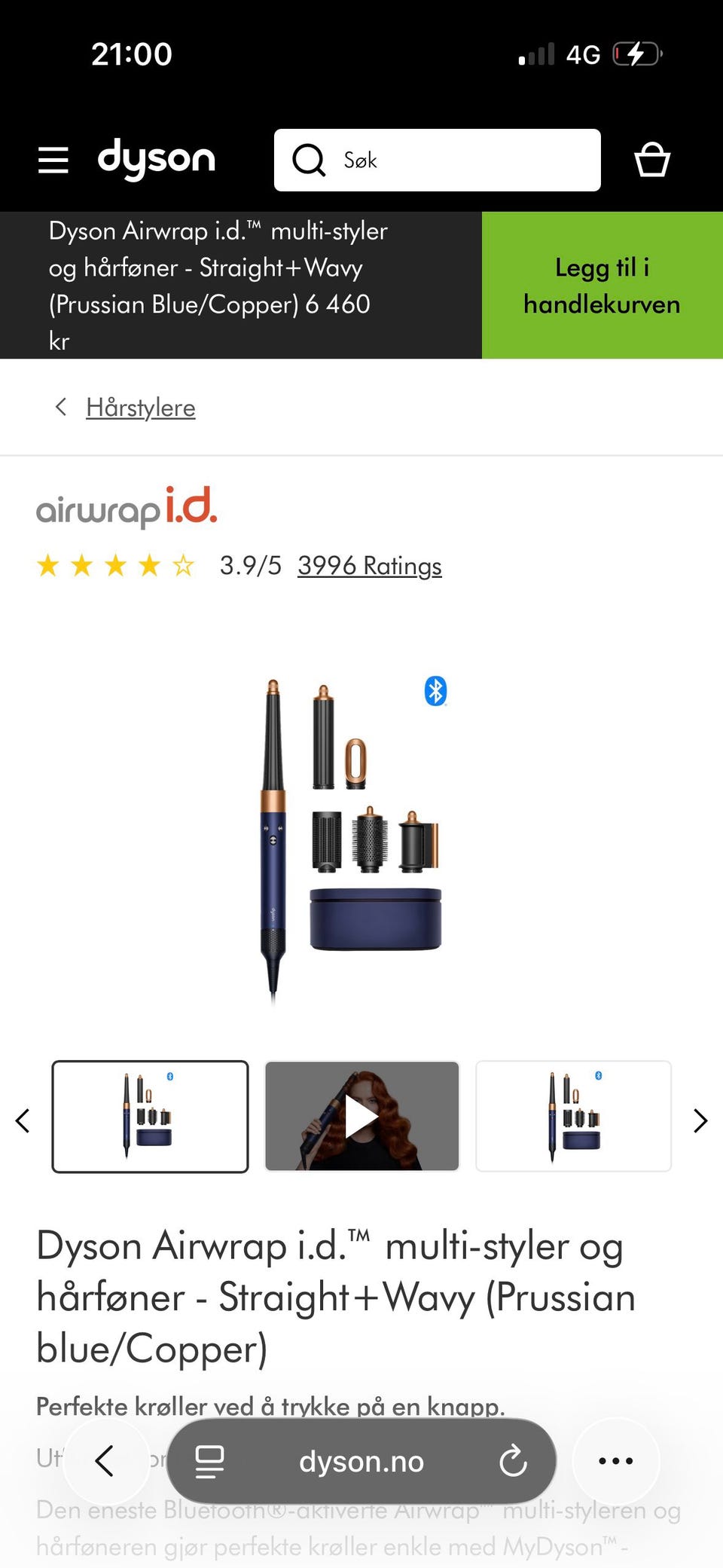Image resolution: width=723 pixels, height=1568 pixels.
Task: Go back to Hårstylere
Action: 140,408
